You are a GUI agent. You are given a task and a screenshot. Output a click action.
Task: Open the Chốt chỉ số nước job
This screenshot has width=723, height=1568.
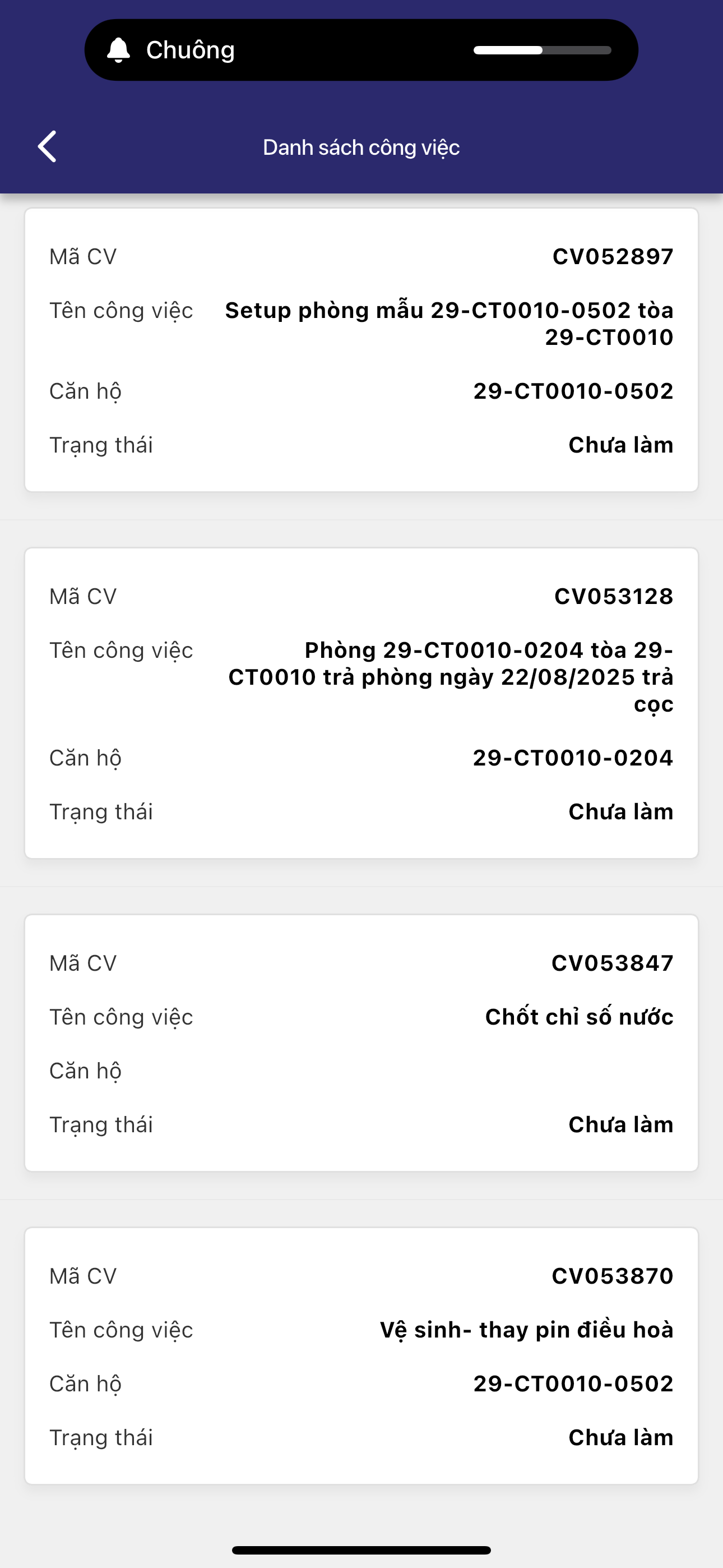pos(361,1043)
